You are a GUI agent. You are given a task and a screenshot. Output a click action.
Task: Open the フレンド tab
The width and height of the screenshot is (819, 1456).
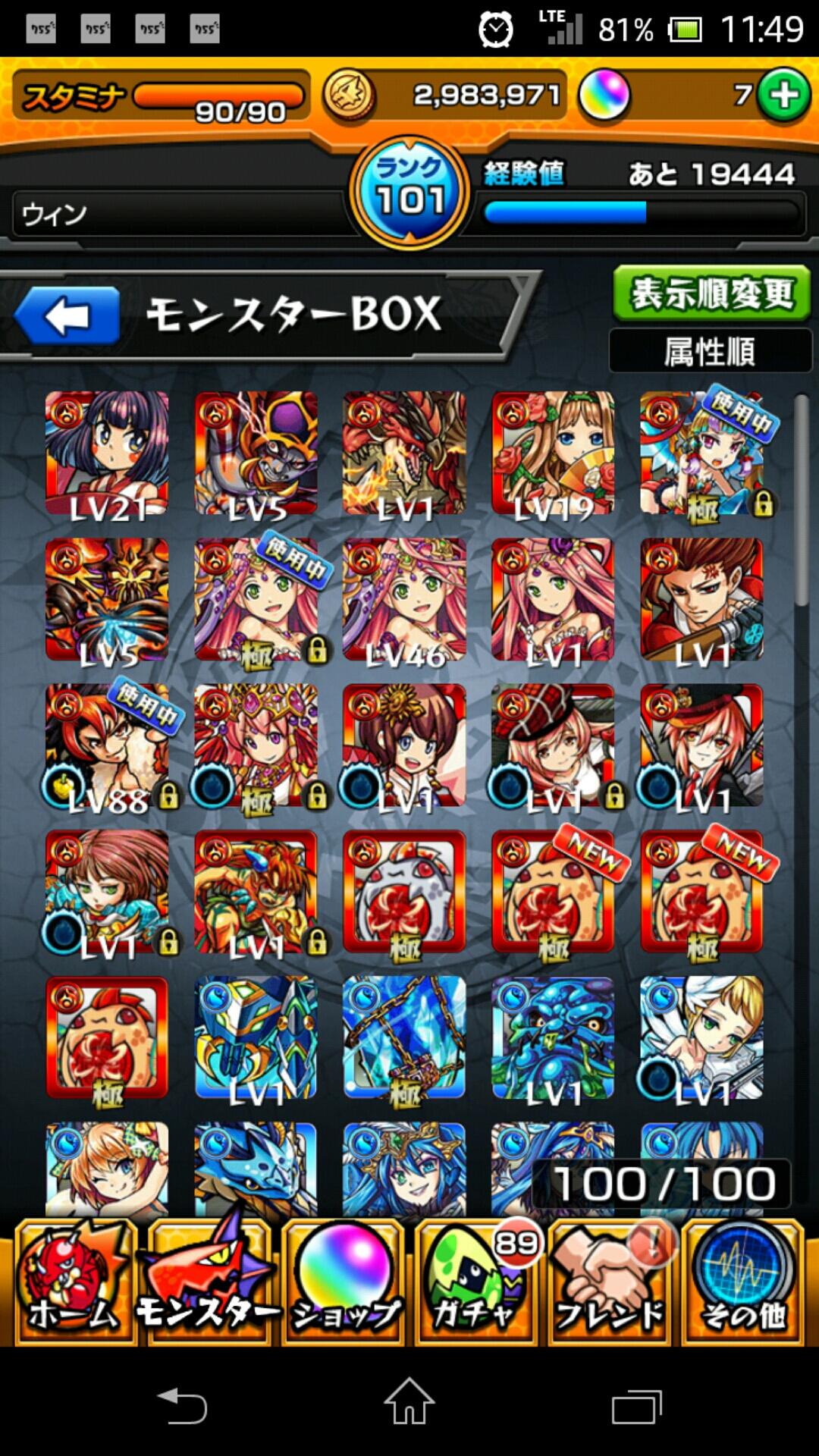tap(610, 1283)
